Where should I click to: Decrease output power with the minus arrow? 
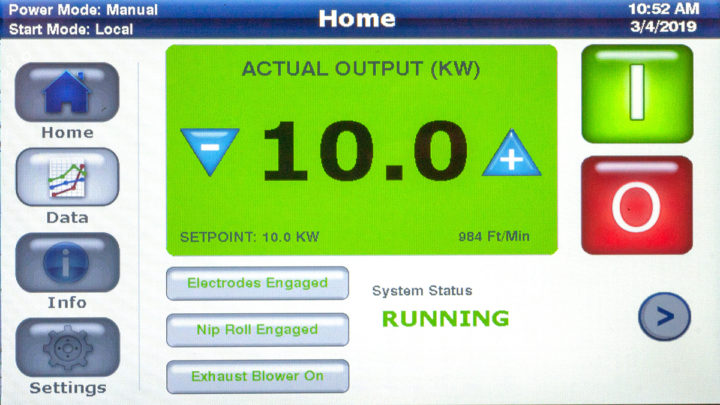coord(210,151)
